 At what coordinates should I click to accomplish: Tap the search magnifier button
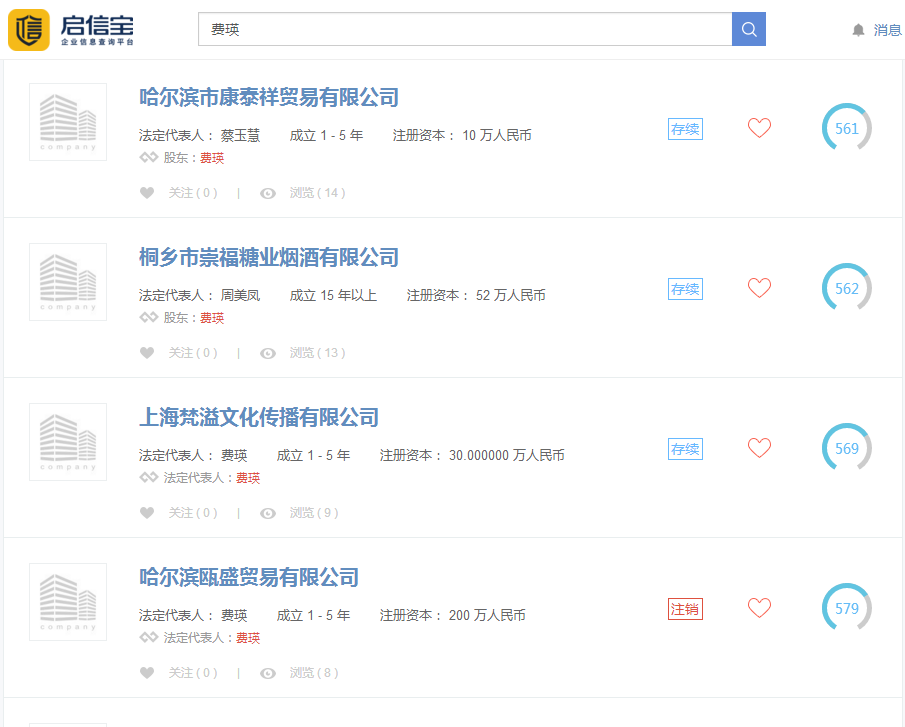(x=749, y=29)
